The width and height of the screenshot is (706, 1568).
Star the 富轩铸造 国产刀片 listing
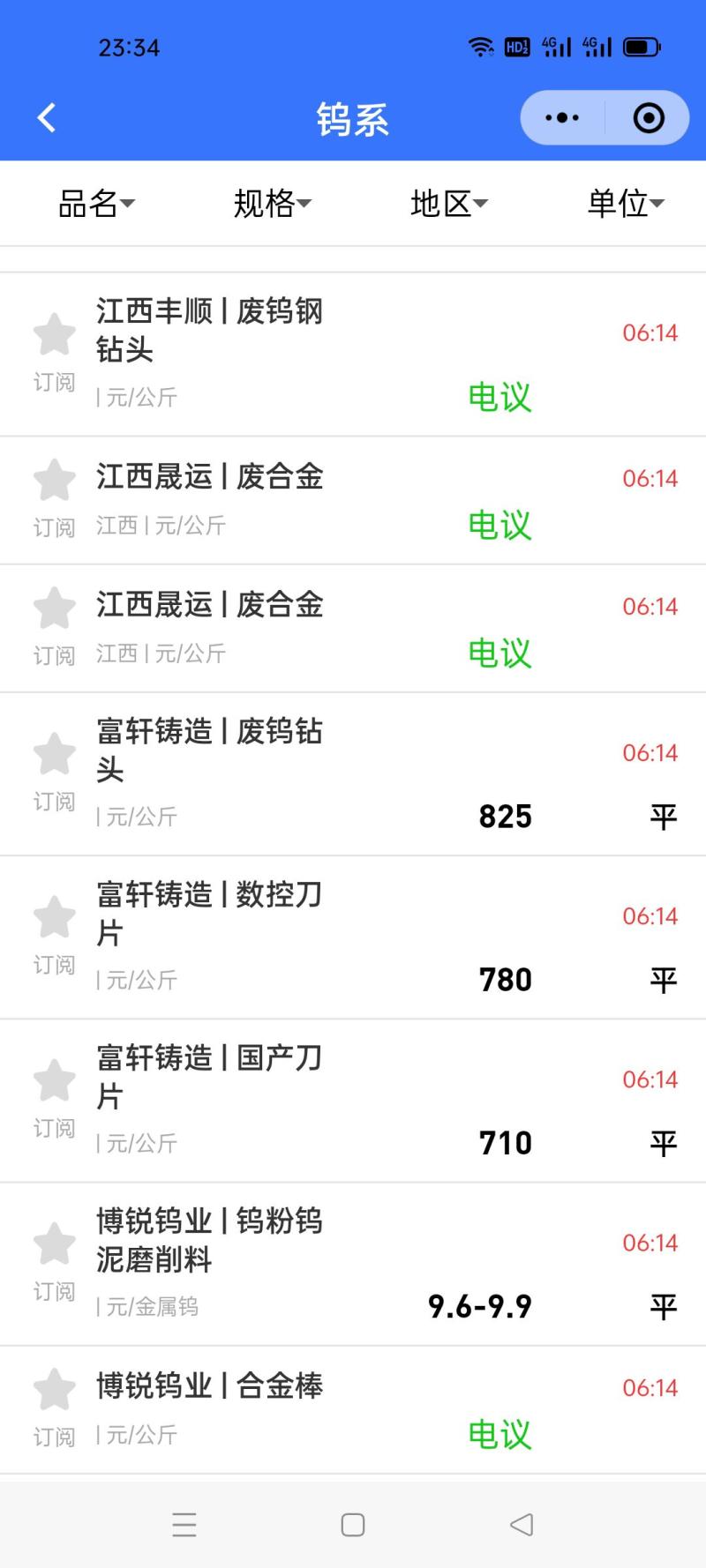(x=55, y=1081)
